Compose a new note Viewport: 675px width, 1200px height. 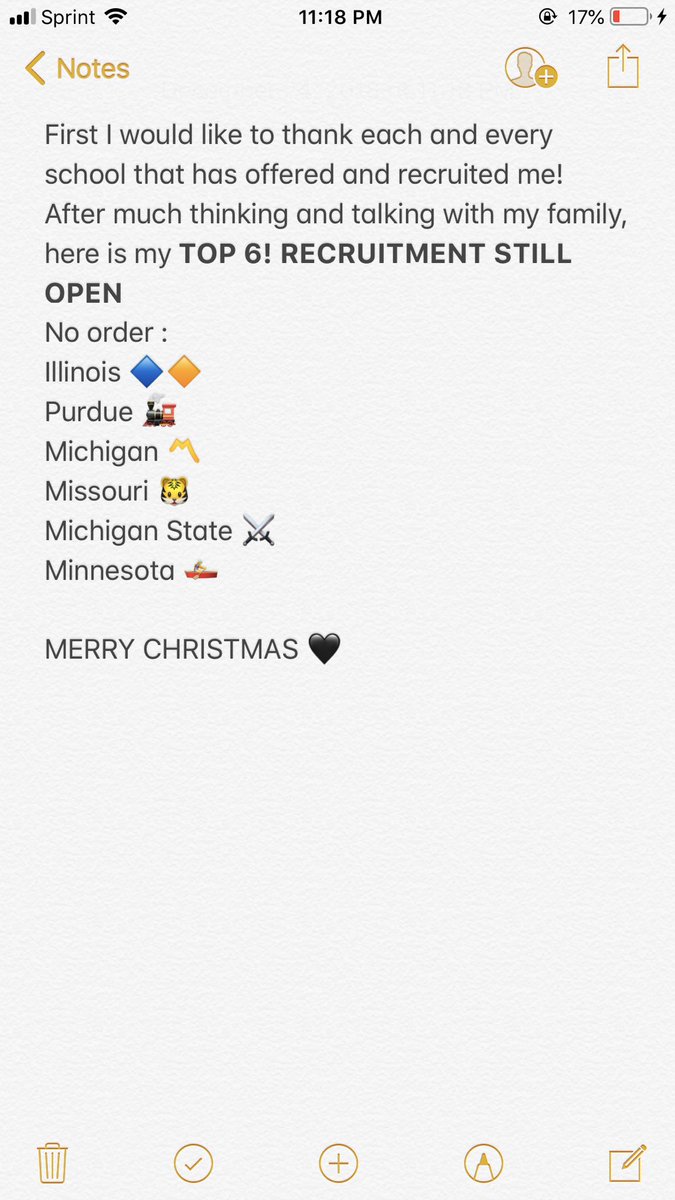click(x=626, y=1162)
